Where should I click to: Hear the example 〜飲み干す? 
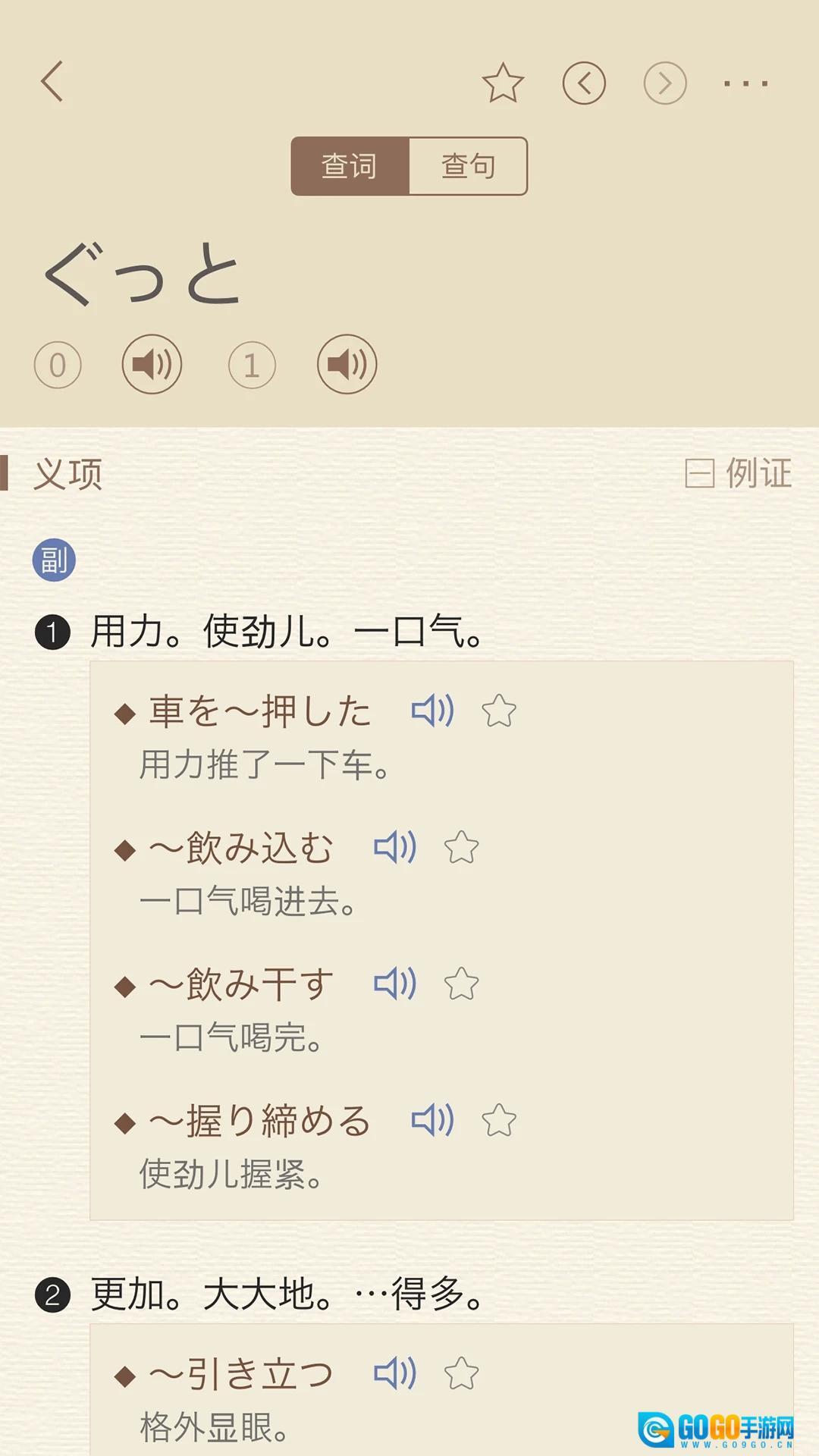pyautogui.click(x=395, y=984)
